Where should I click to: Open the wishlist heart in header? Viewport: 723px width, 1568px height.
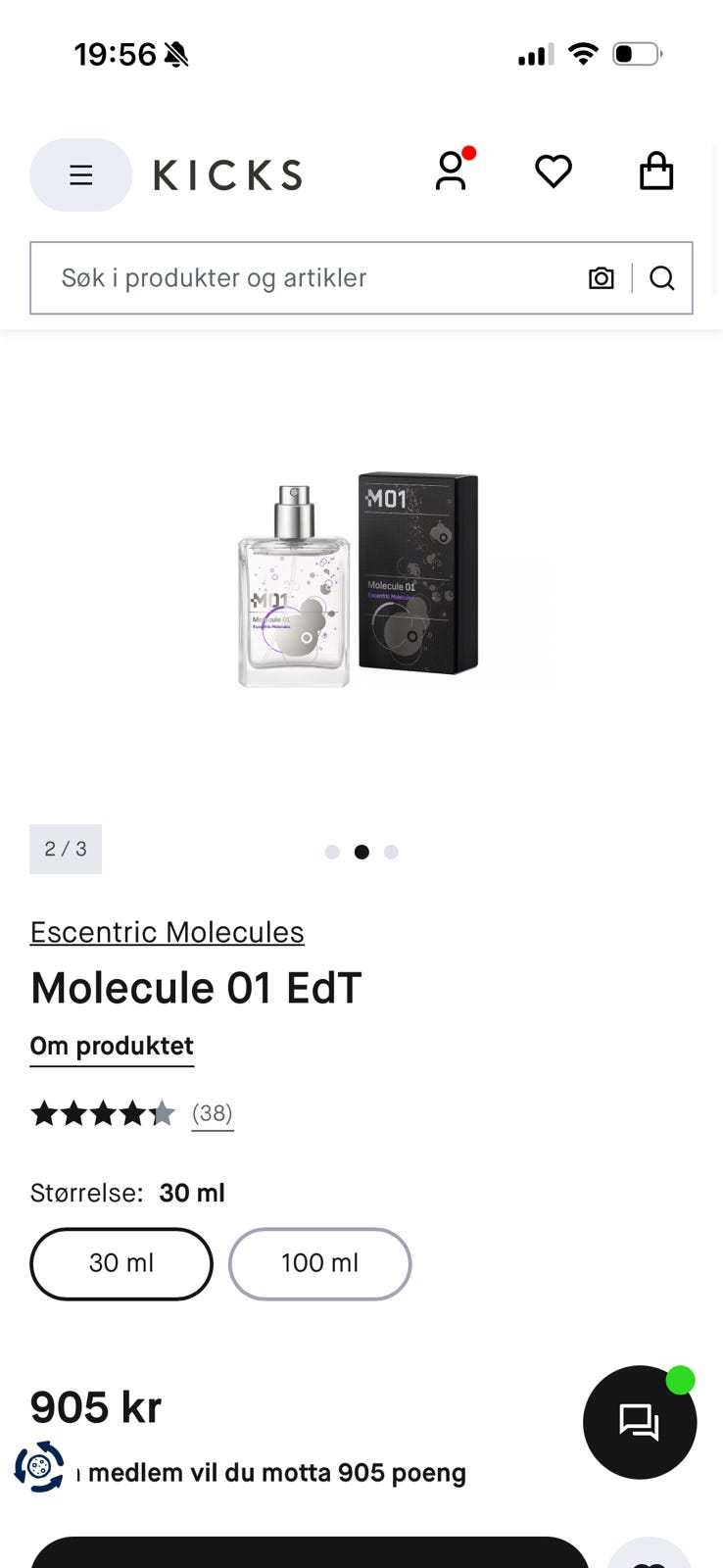554,171
